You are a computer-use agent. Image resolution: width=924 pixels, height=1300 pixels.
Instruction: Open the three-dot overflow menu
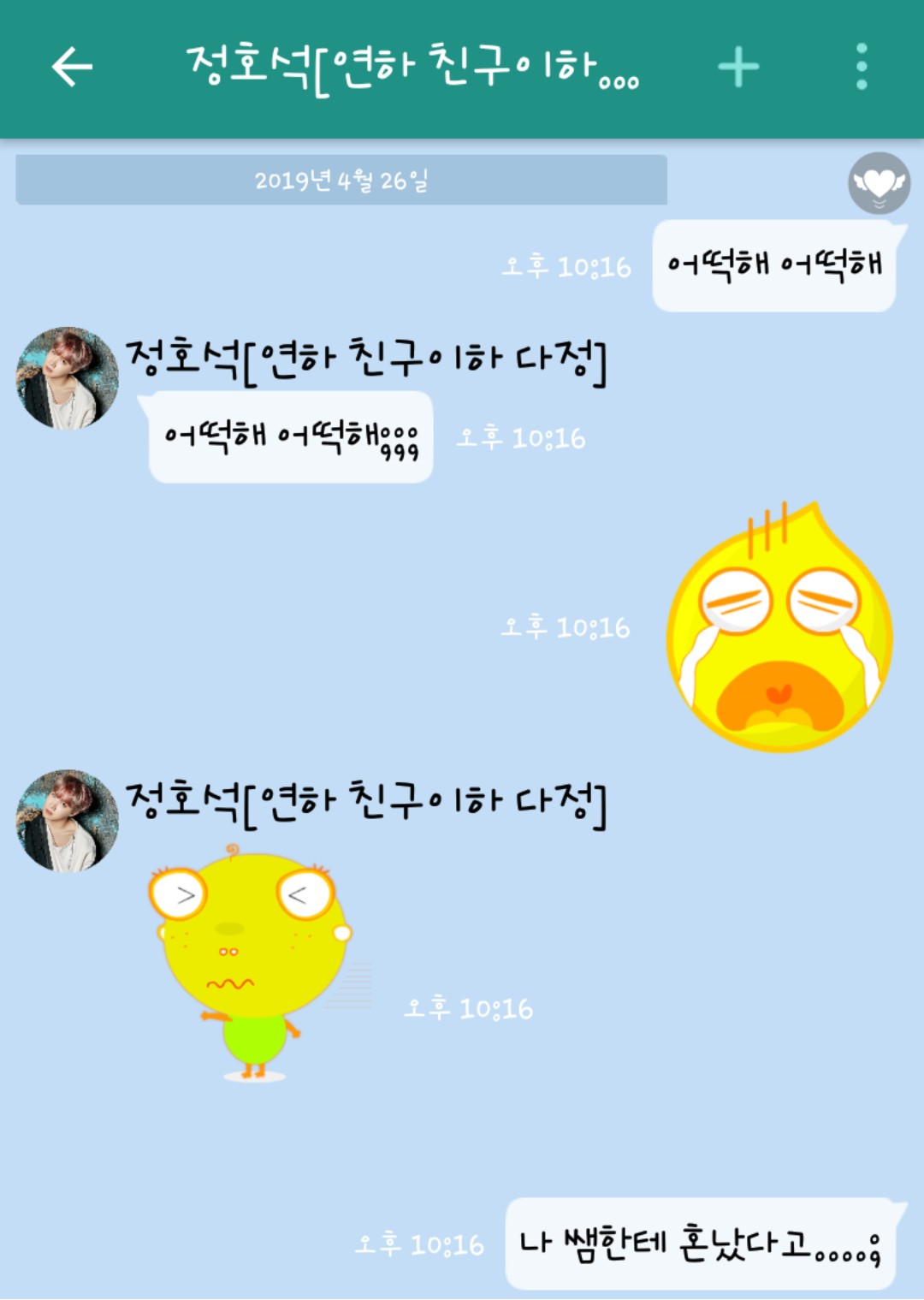862,67
